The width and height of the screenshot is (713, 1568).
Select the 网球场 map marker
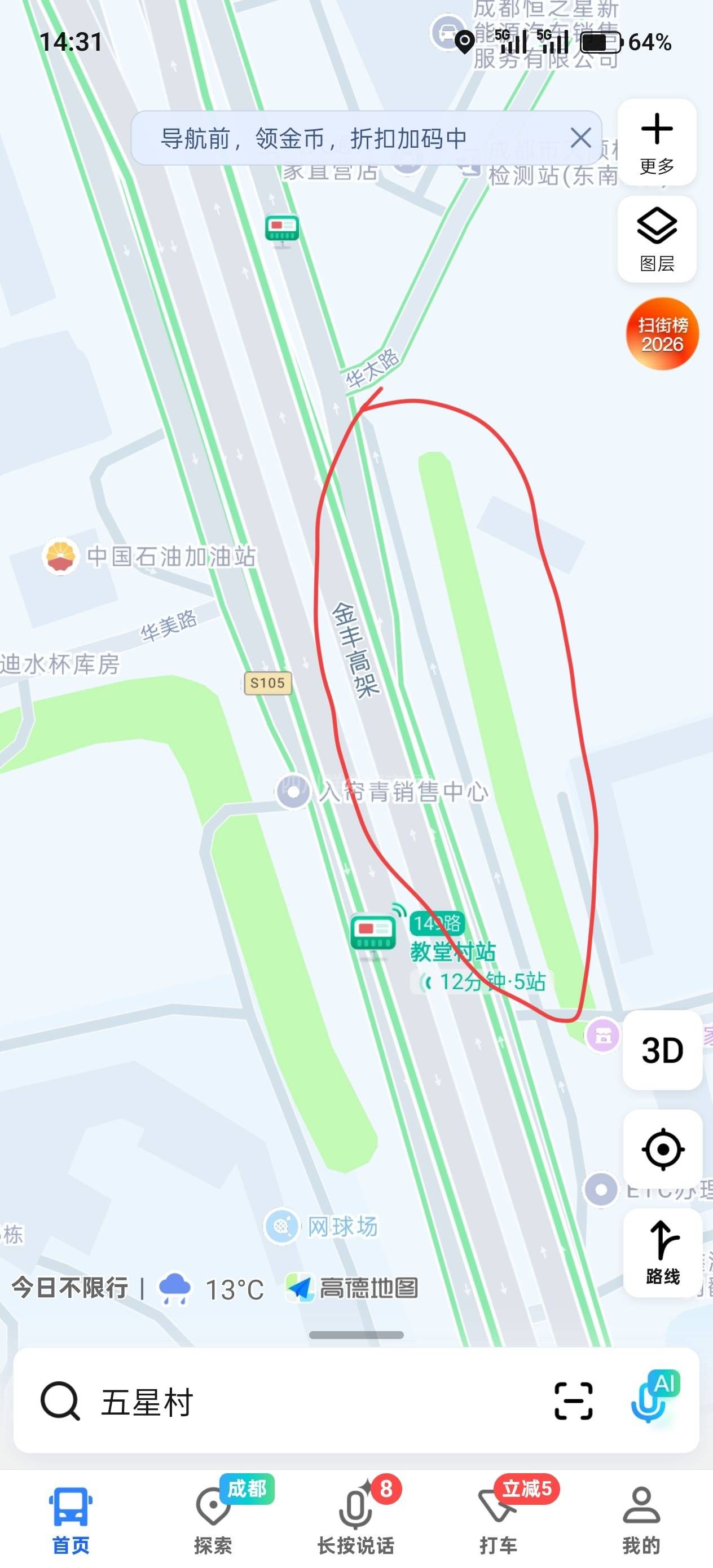282,1225
